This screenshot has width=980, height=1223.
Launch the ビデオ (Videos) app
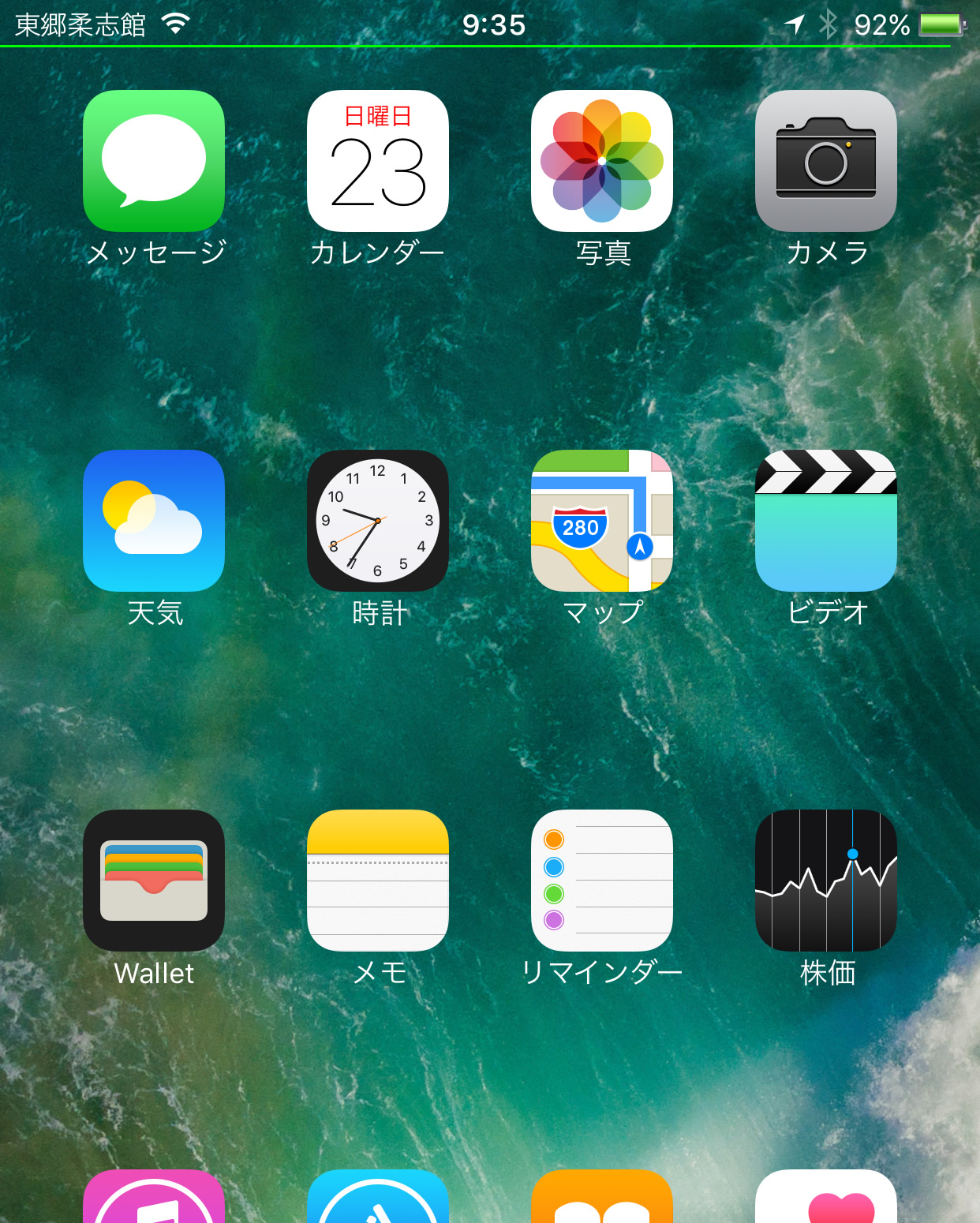[826, 521]
